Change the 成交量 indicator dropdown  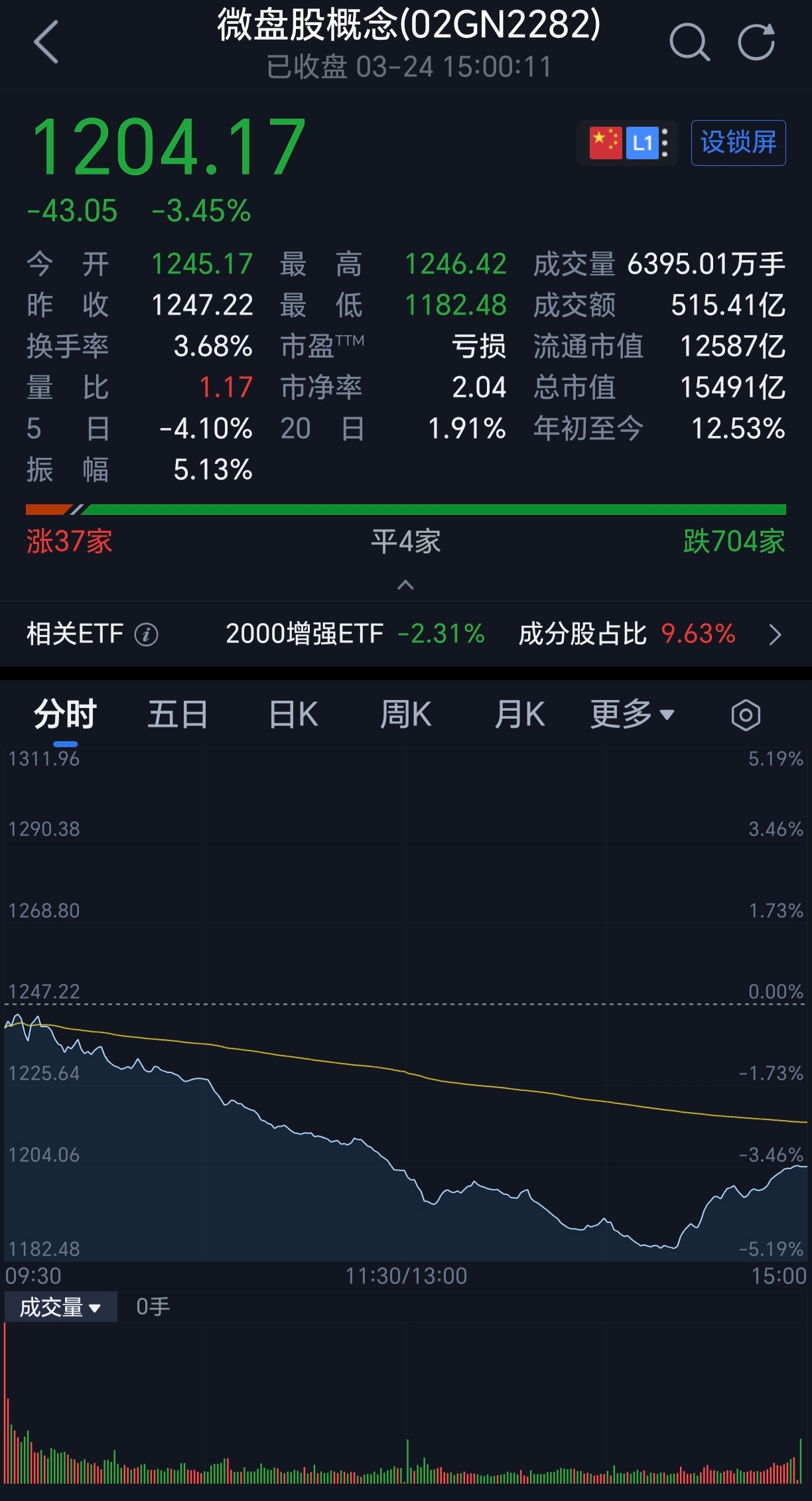pyautogui.click(x=60, y=1307)
